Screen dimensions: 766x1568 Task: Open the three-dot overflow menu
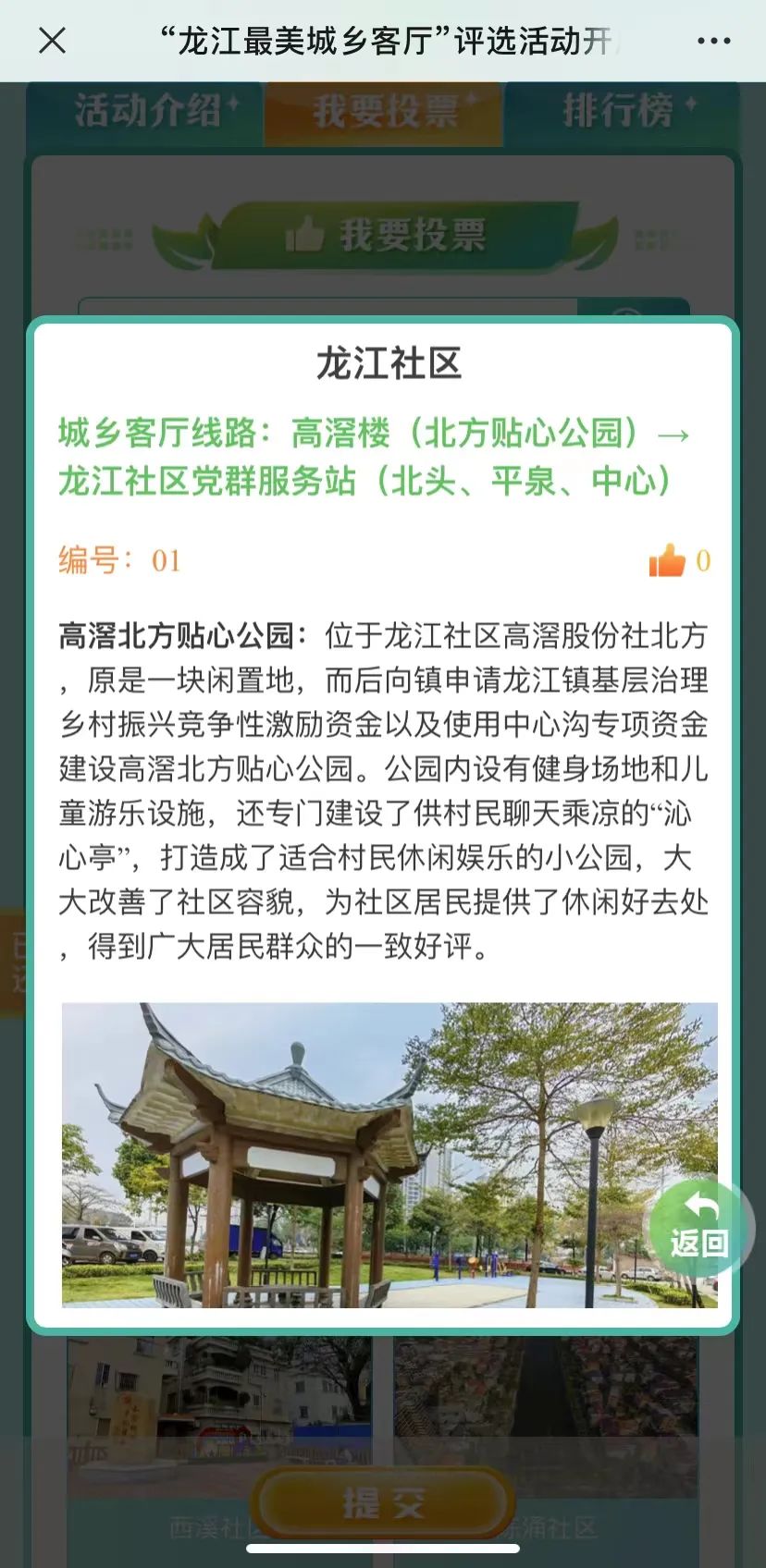[x=713, y=41]
